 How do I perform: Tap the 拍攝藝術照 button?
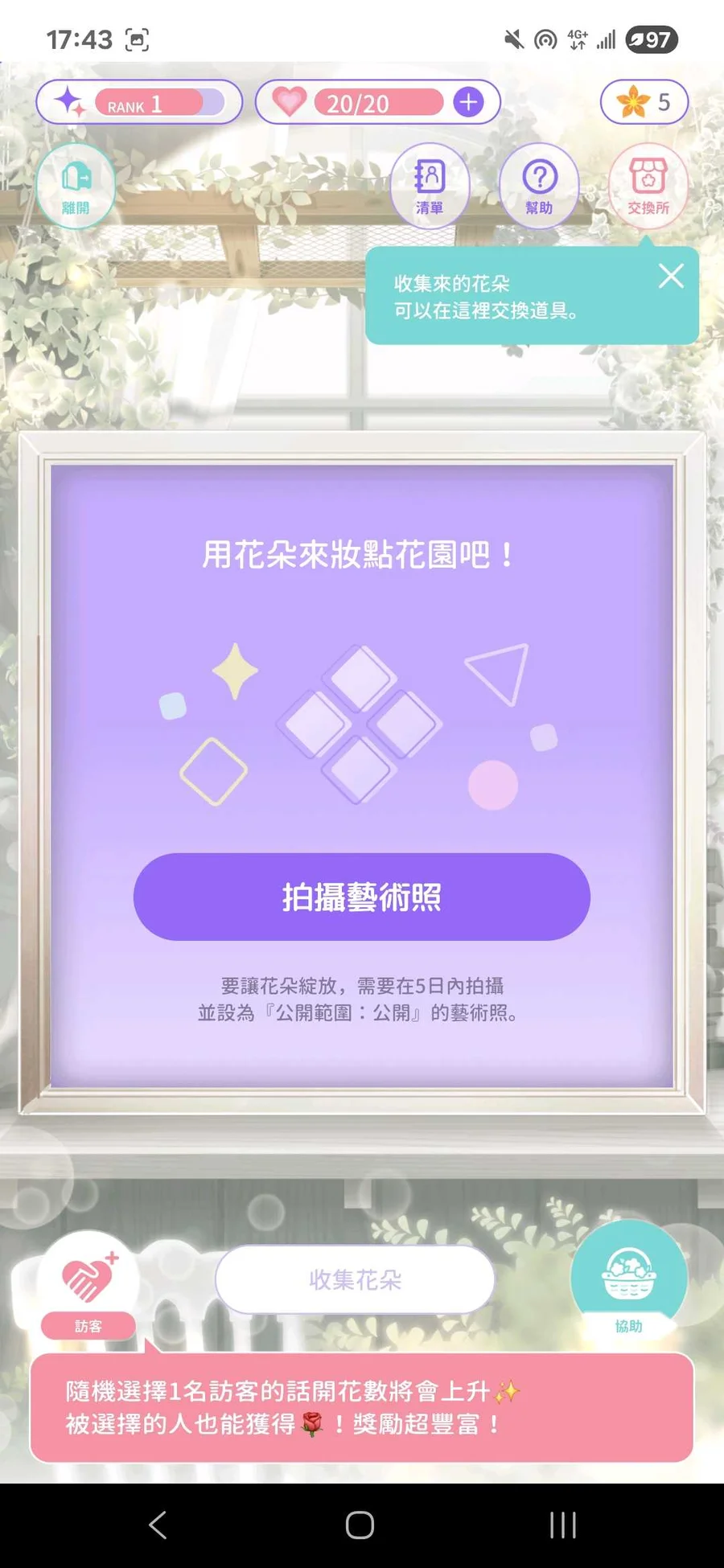point(362,897)
